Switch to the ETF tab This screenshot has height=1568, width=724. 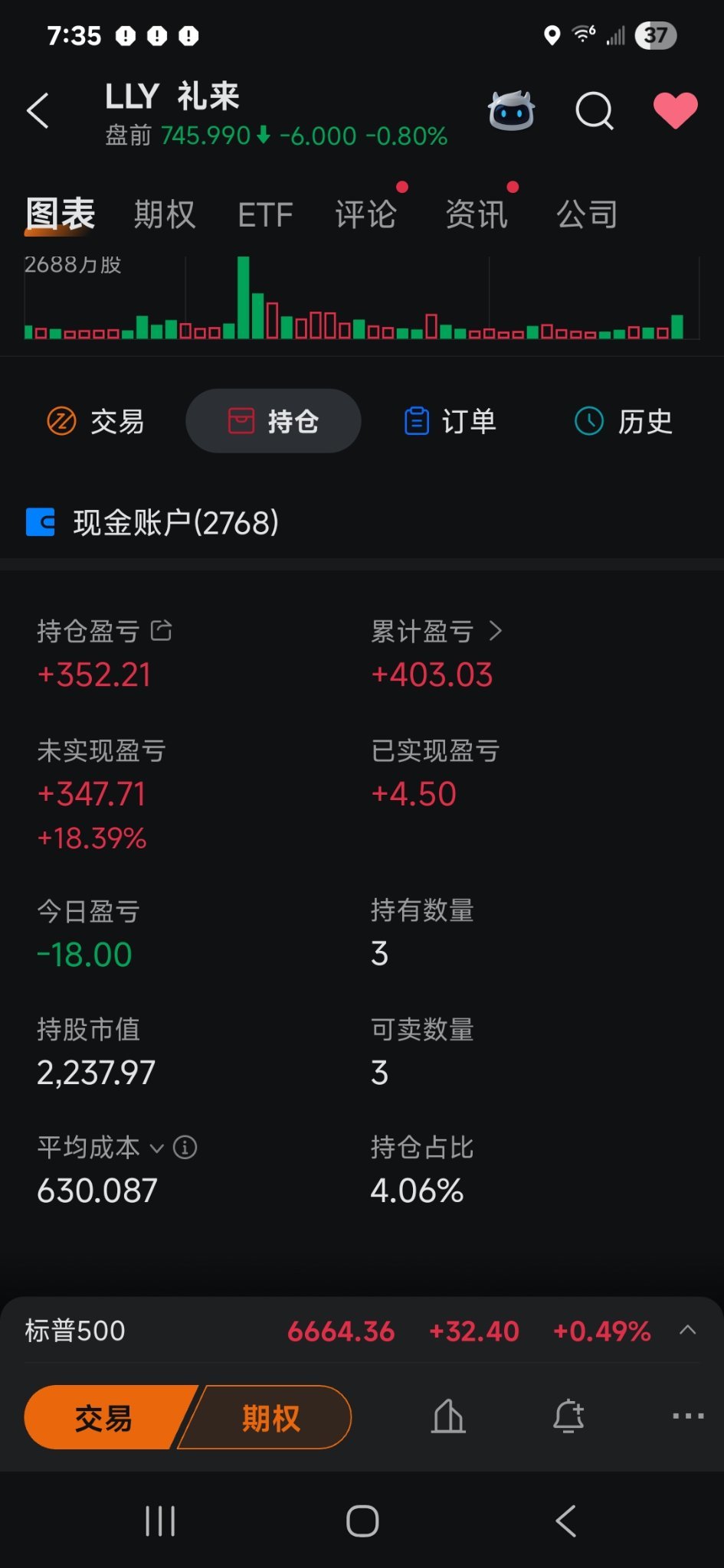[x=265, y=214]
